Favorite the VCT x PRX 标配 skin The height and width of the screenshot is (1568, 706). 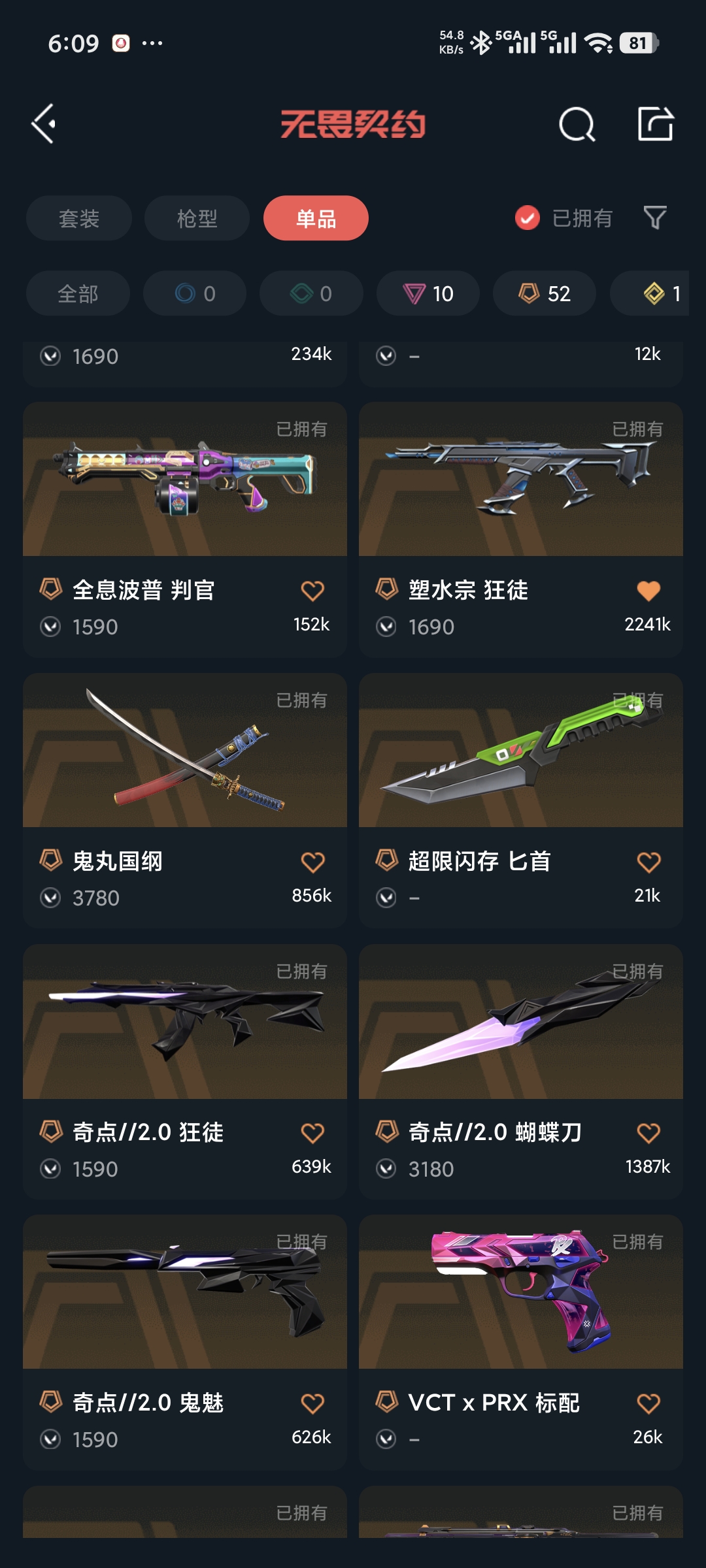(648, 1403)
